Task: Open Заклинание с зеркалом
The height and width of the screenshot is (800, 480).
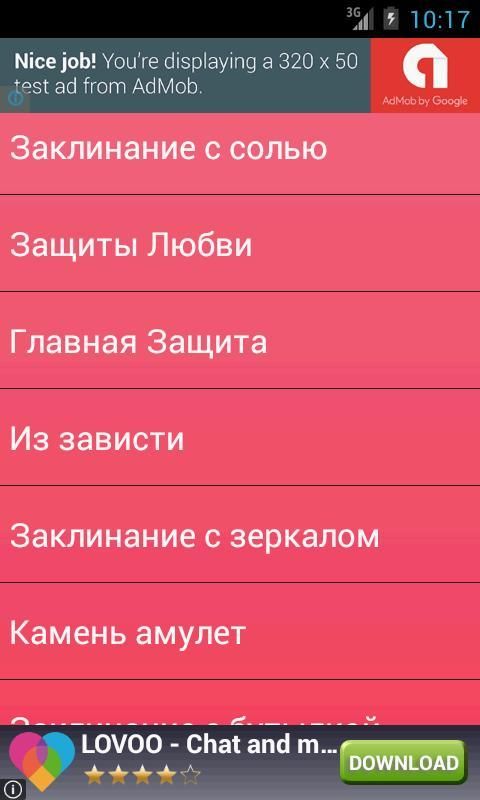Action: (x=240, y=534)
